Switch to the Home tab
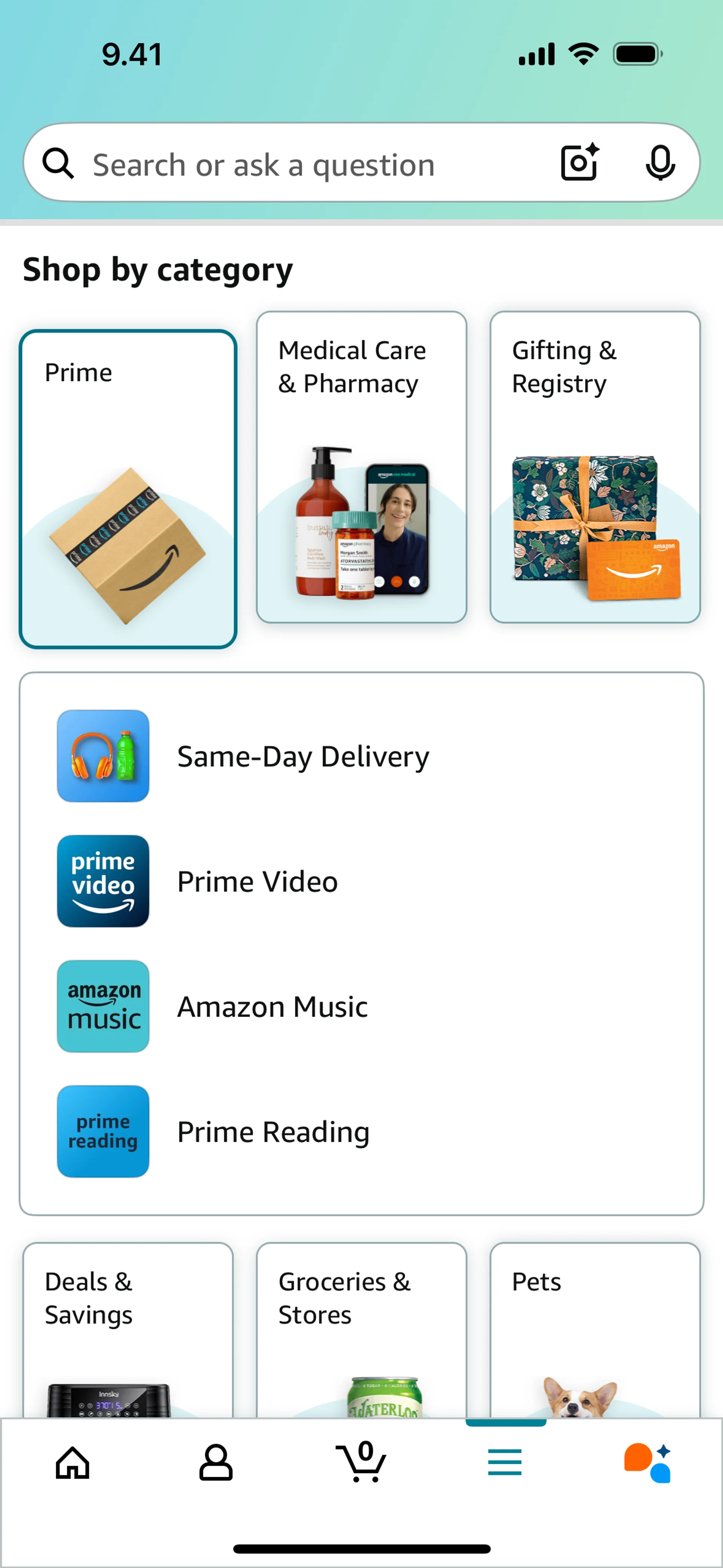 click(x=72, y=1462)
